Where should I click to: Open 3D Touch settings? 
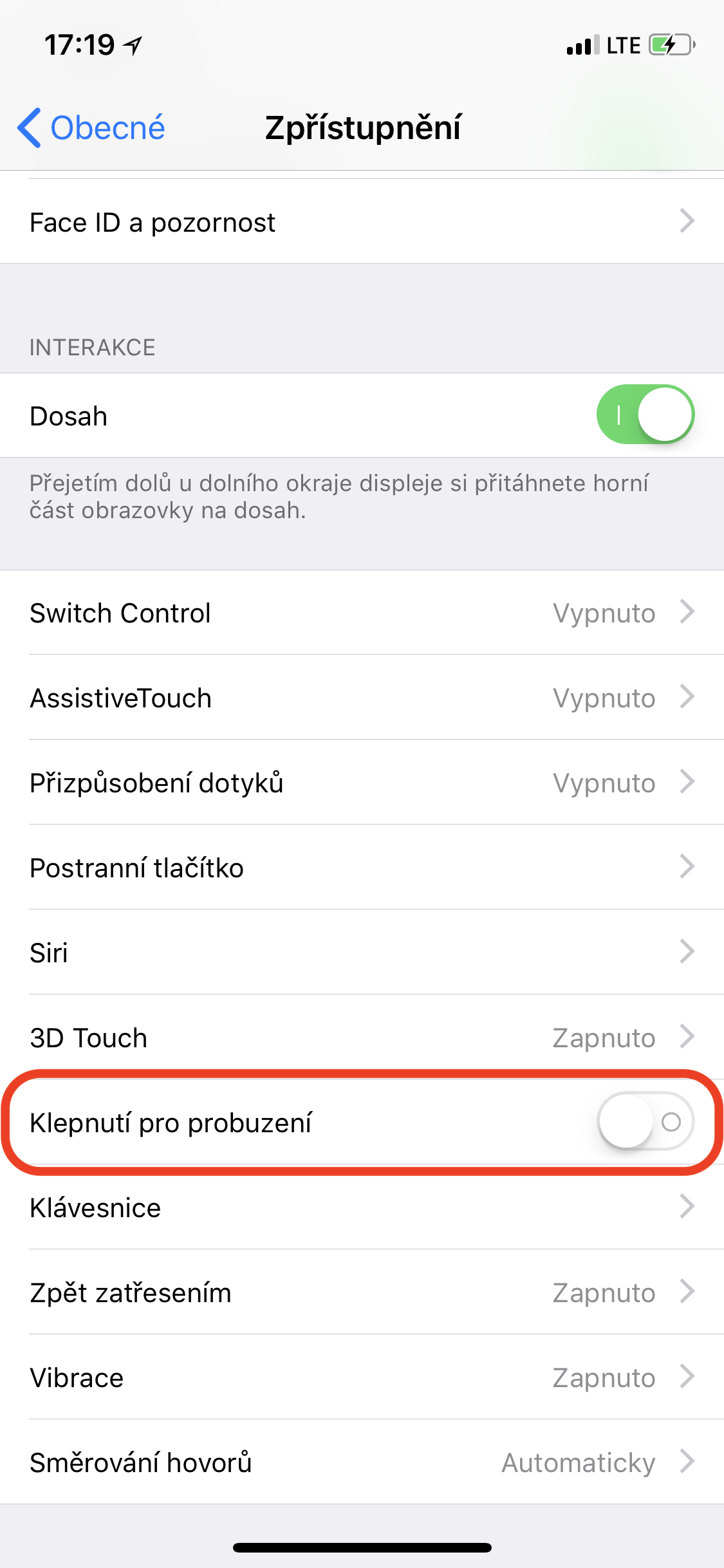pos(362,1038)
